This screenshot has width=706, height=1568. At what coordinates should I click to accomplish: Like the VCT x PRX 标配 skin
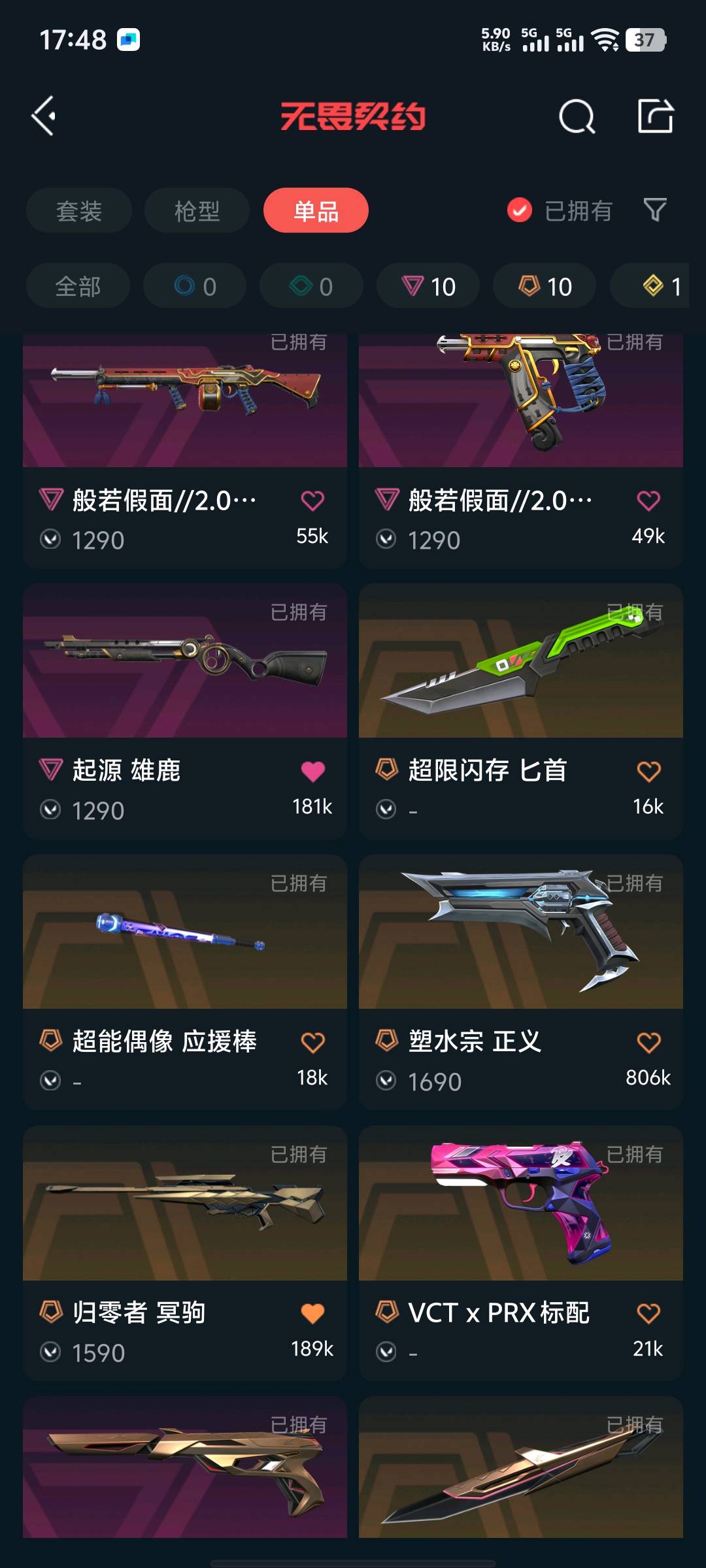coord(648,1314)
